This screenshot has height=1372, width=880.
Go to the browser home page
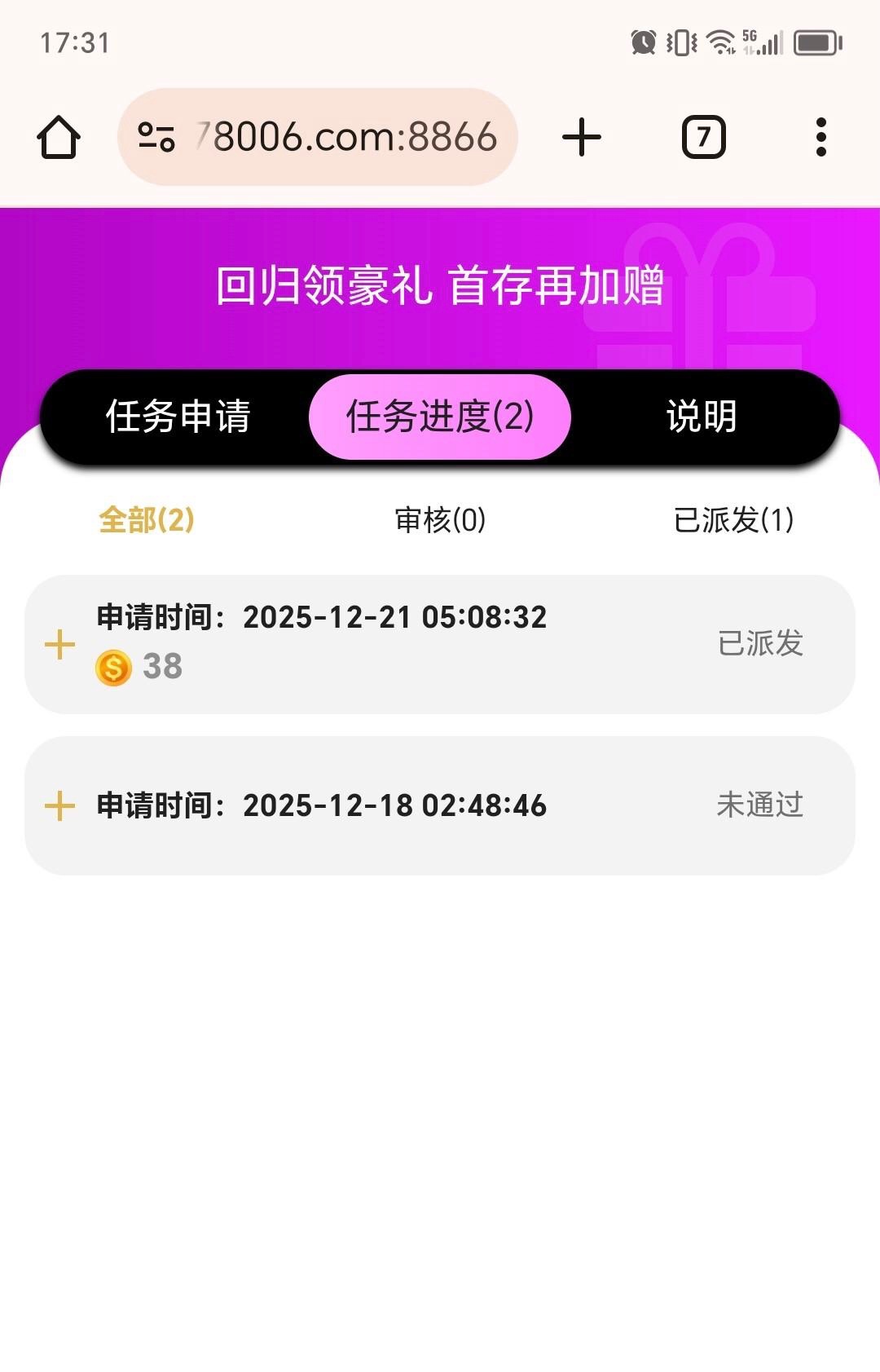point(59,137)
